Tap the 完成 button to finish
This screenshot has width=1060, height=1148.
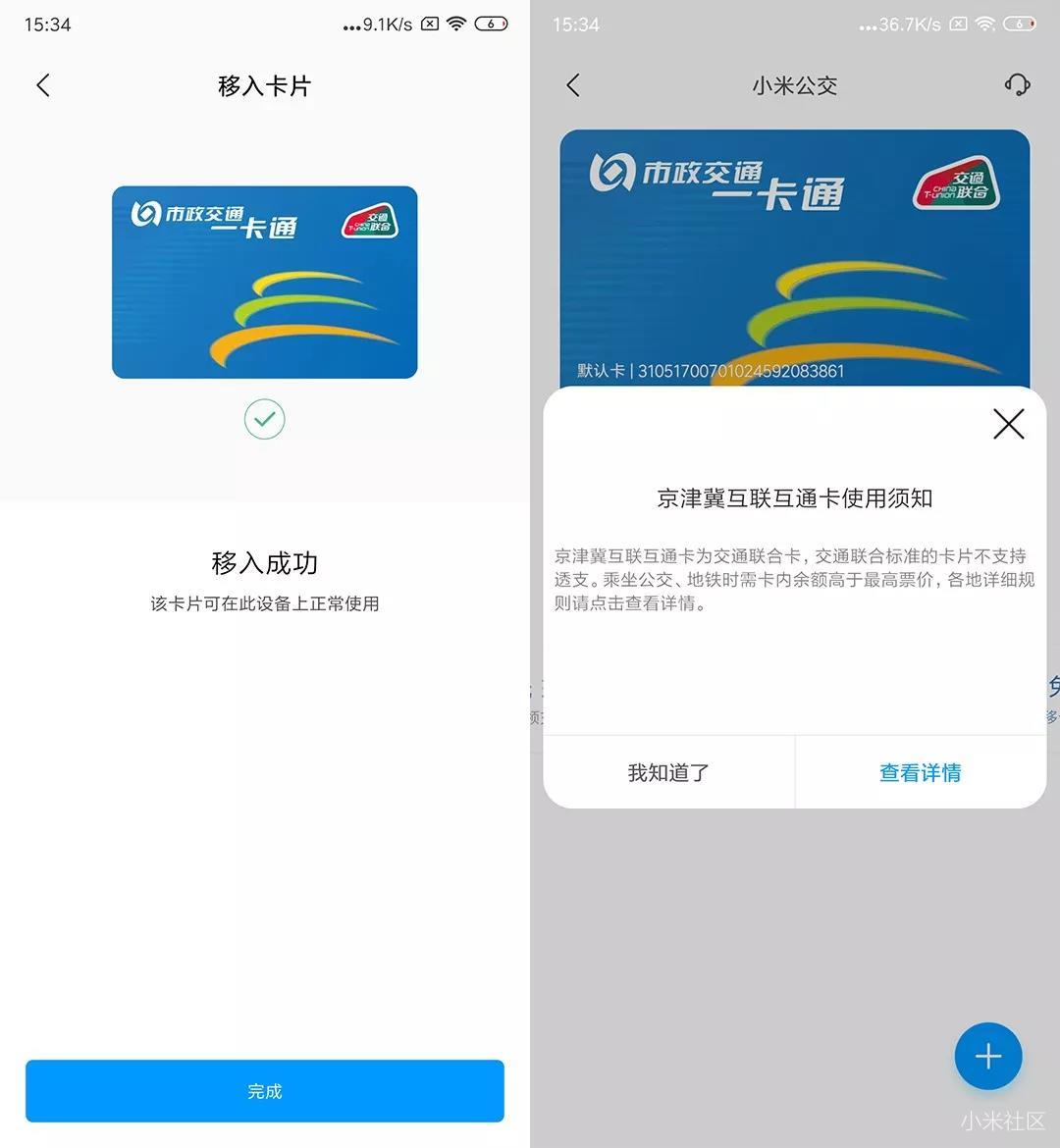tap(264, 1091)
